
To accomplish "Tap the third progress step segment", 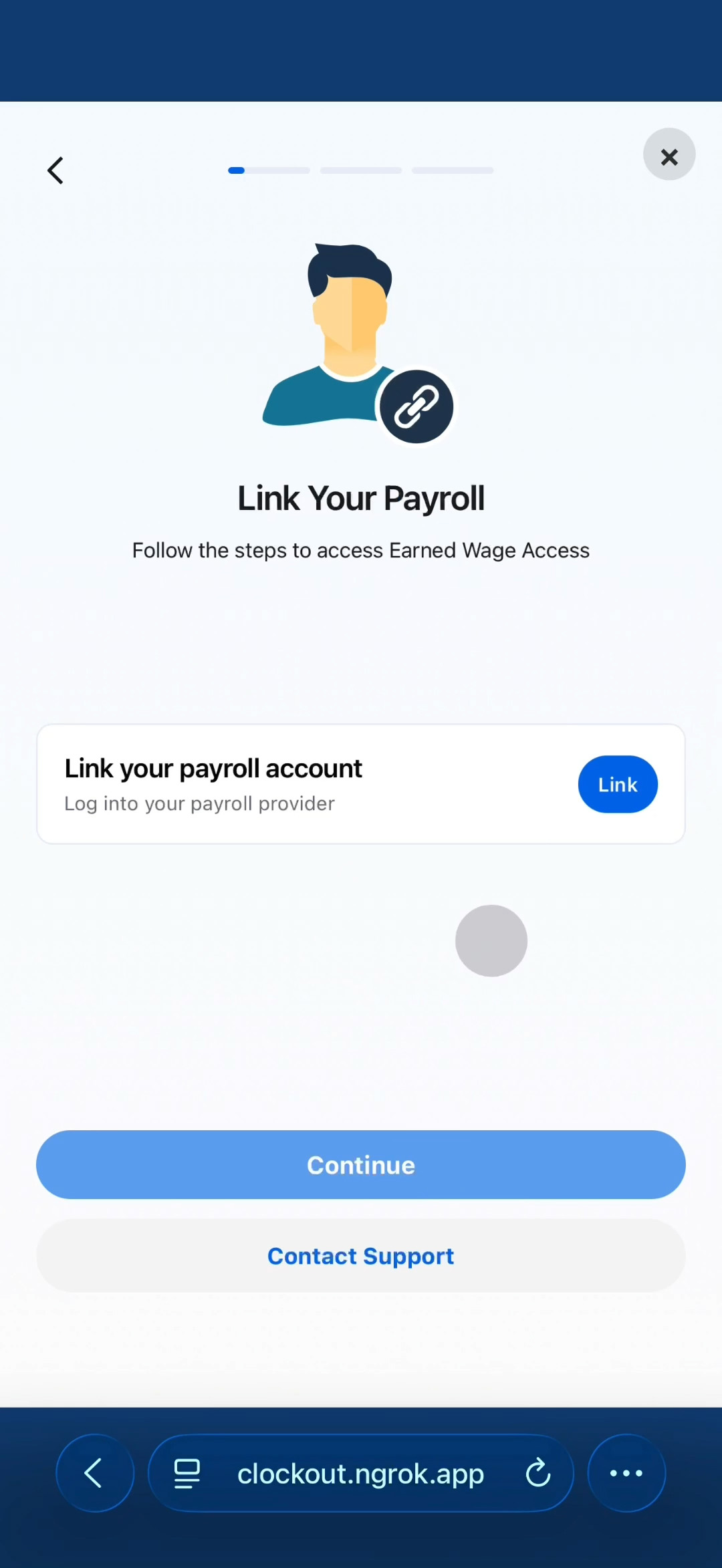I will click(453, 170).
